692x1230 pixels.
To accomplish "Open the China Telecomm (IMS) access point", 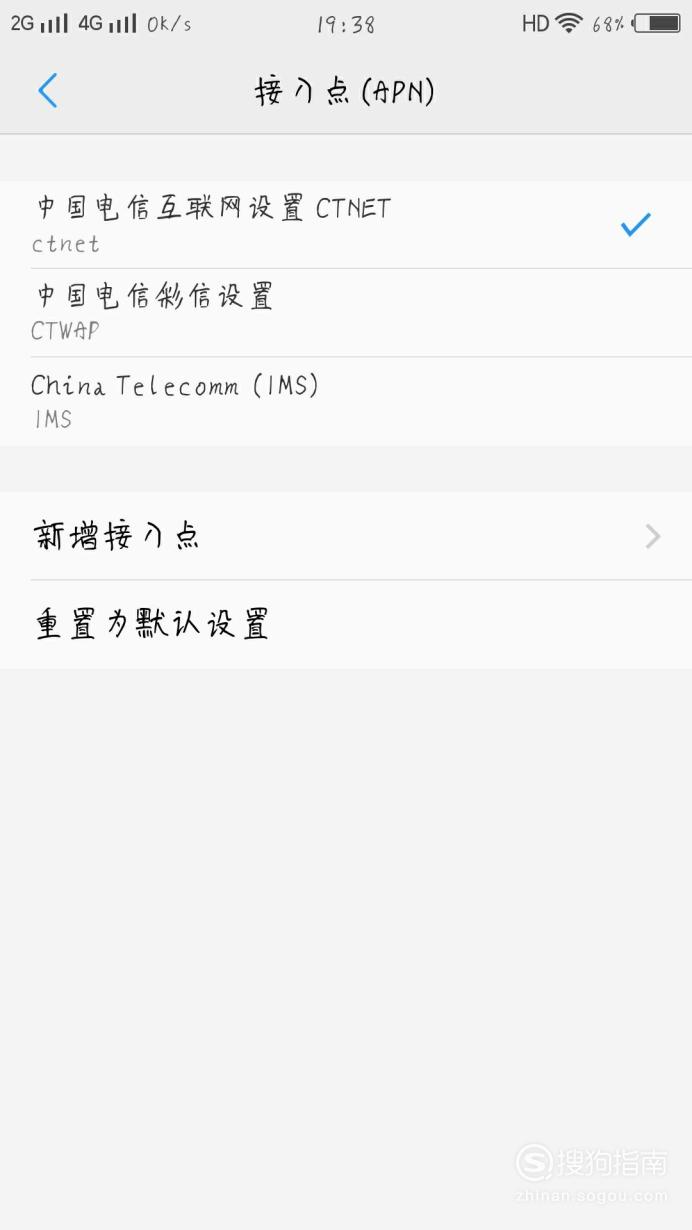I will 346,401.
